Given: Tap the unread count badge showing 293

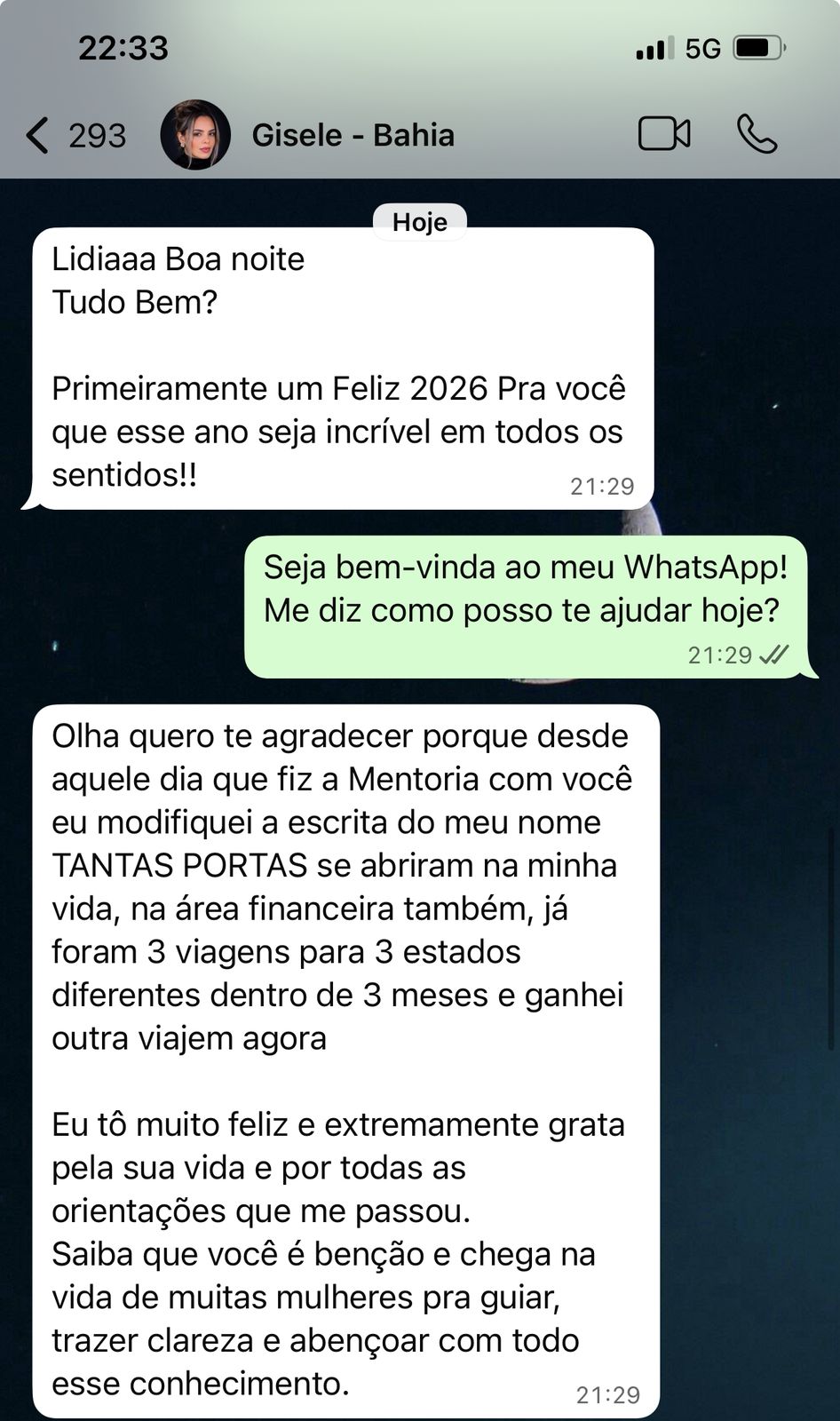Looking at the screenshot, I should pyautogui.click(x=93, y=135).
